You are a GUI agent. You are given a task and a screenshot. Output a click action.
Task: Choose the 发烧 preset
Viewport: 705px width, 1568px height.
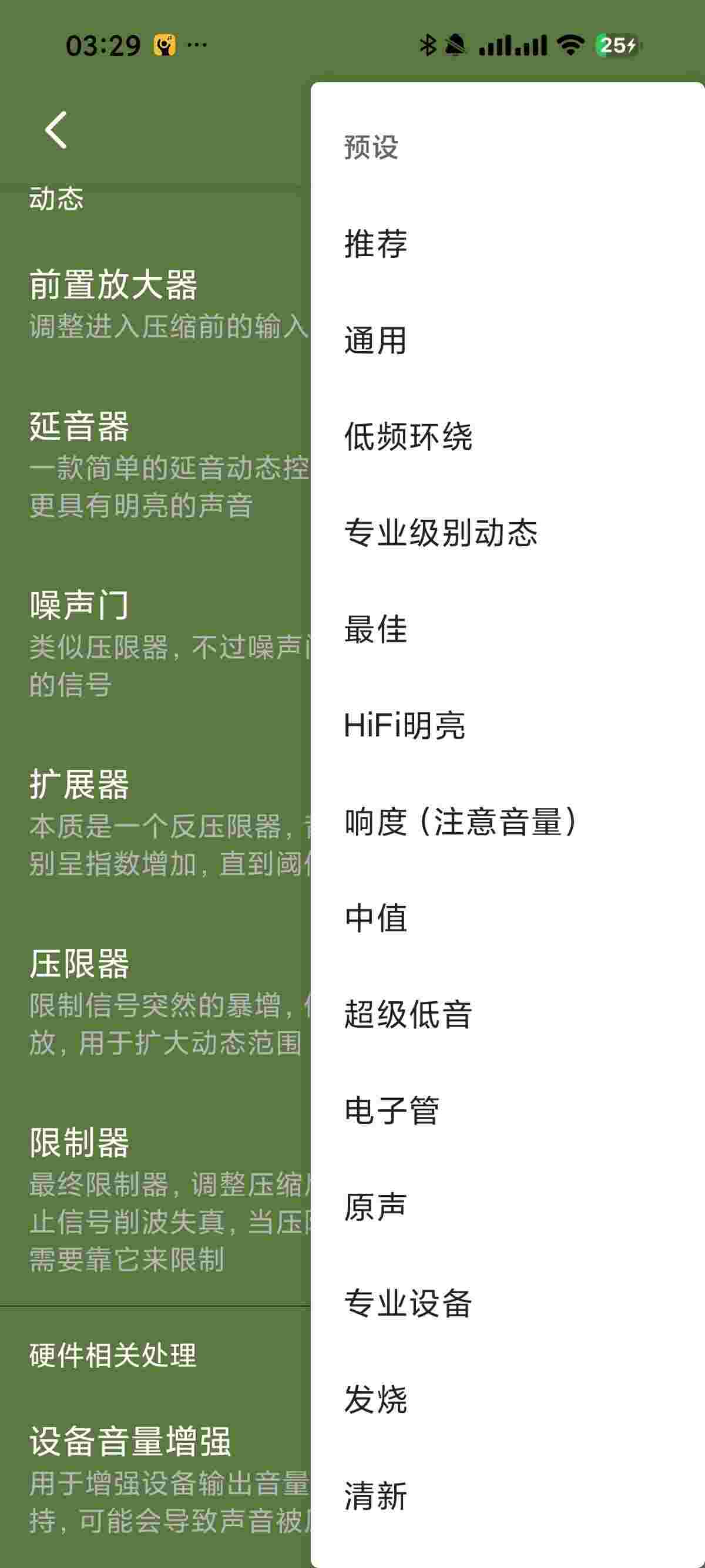tap(375, 1399)
